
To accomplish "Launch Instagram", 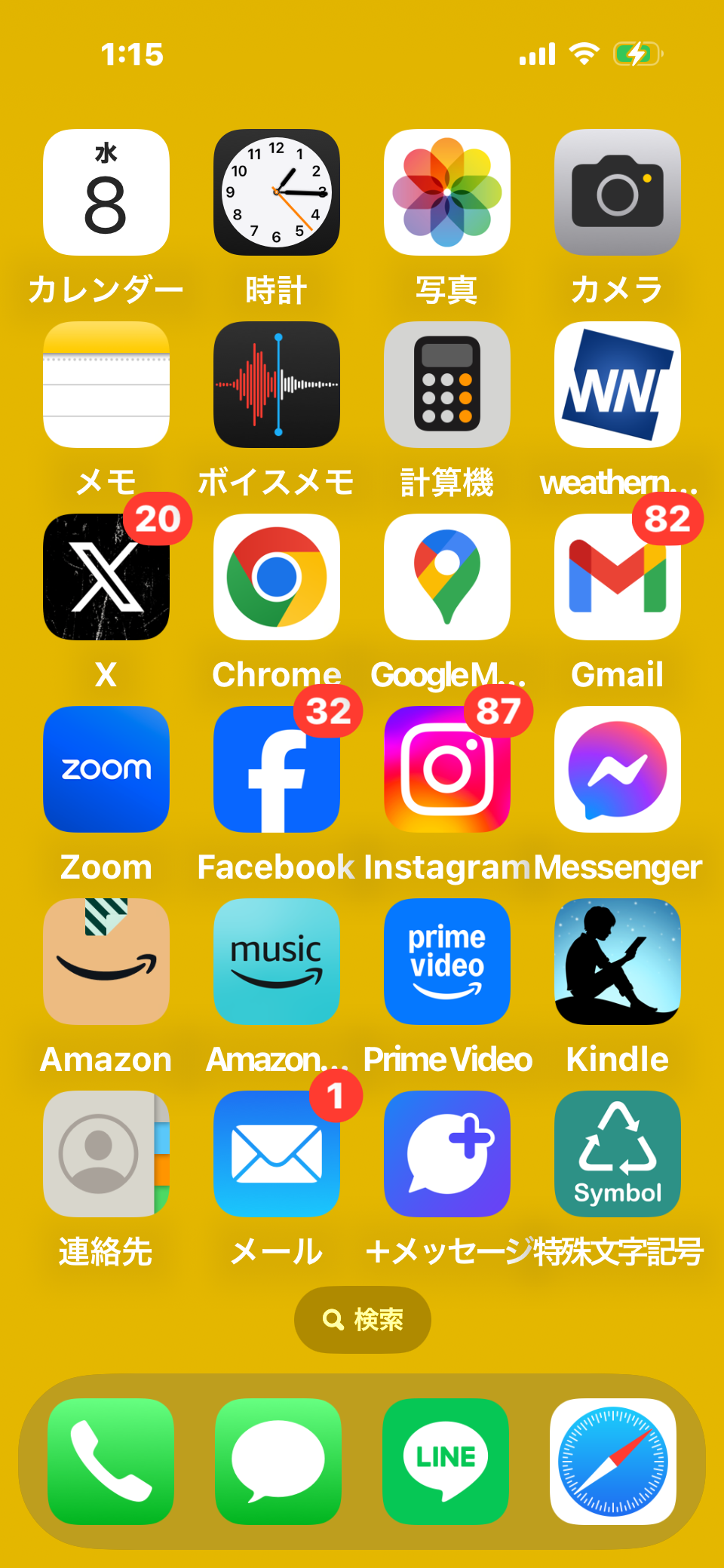I will 447,769.
